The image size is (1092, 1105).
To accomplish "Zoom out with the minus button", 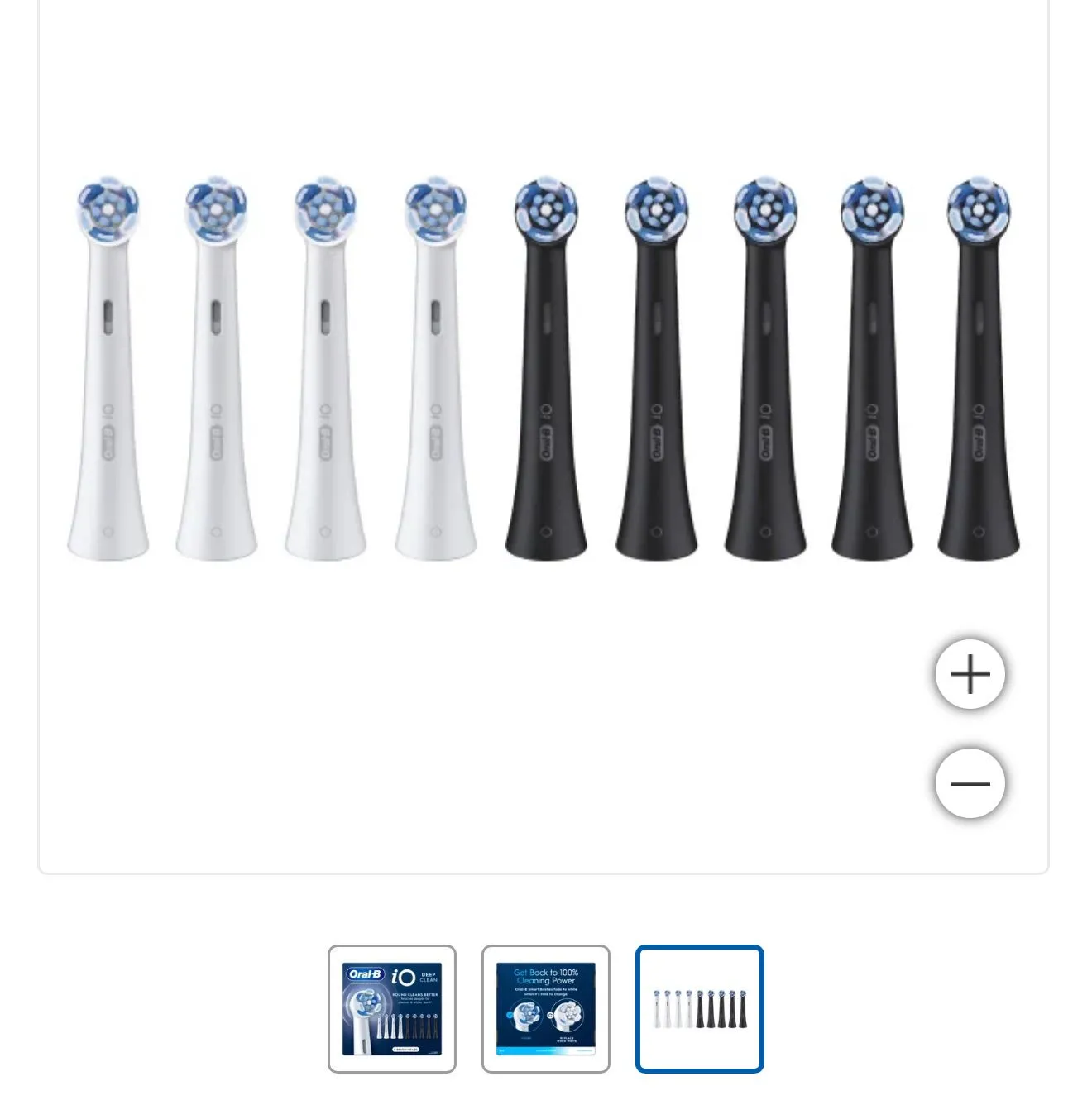I will [970, 782].
